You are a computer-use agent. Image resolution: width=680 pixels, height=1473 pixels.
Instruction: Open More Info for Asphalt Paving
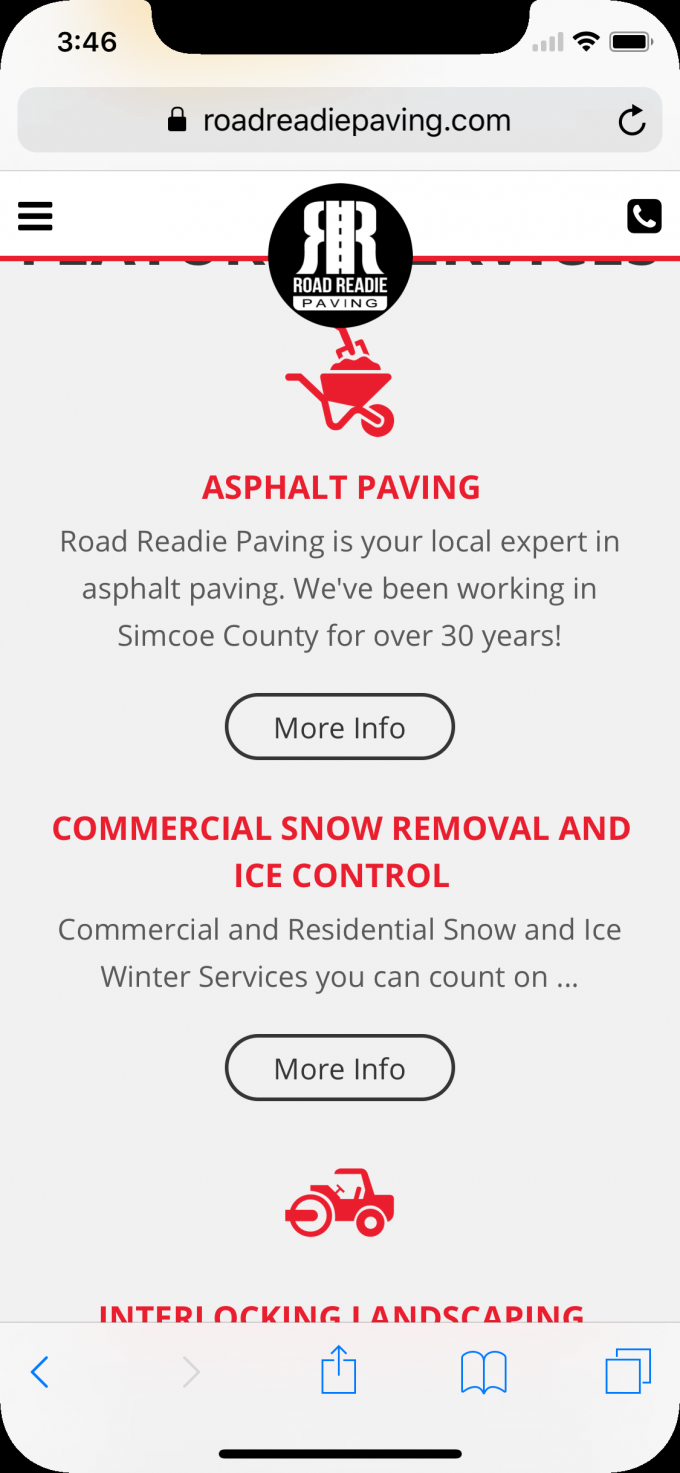(340, 727)
